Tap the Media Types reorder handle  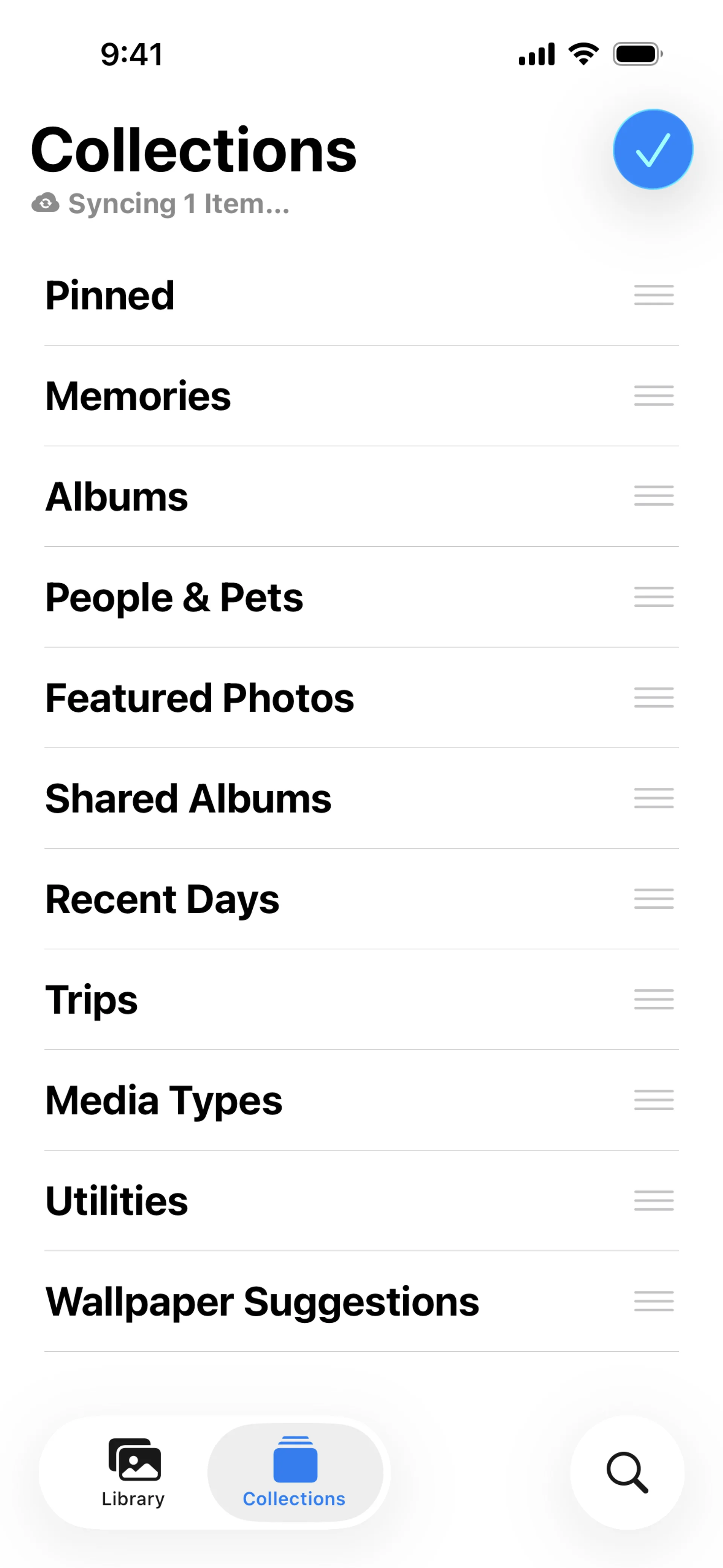654,1100
